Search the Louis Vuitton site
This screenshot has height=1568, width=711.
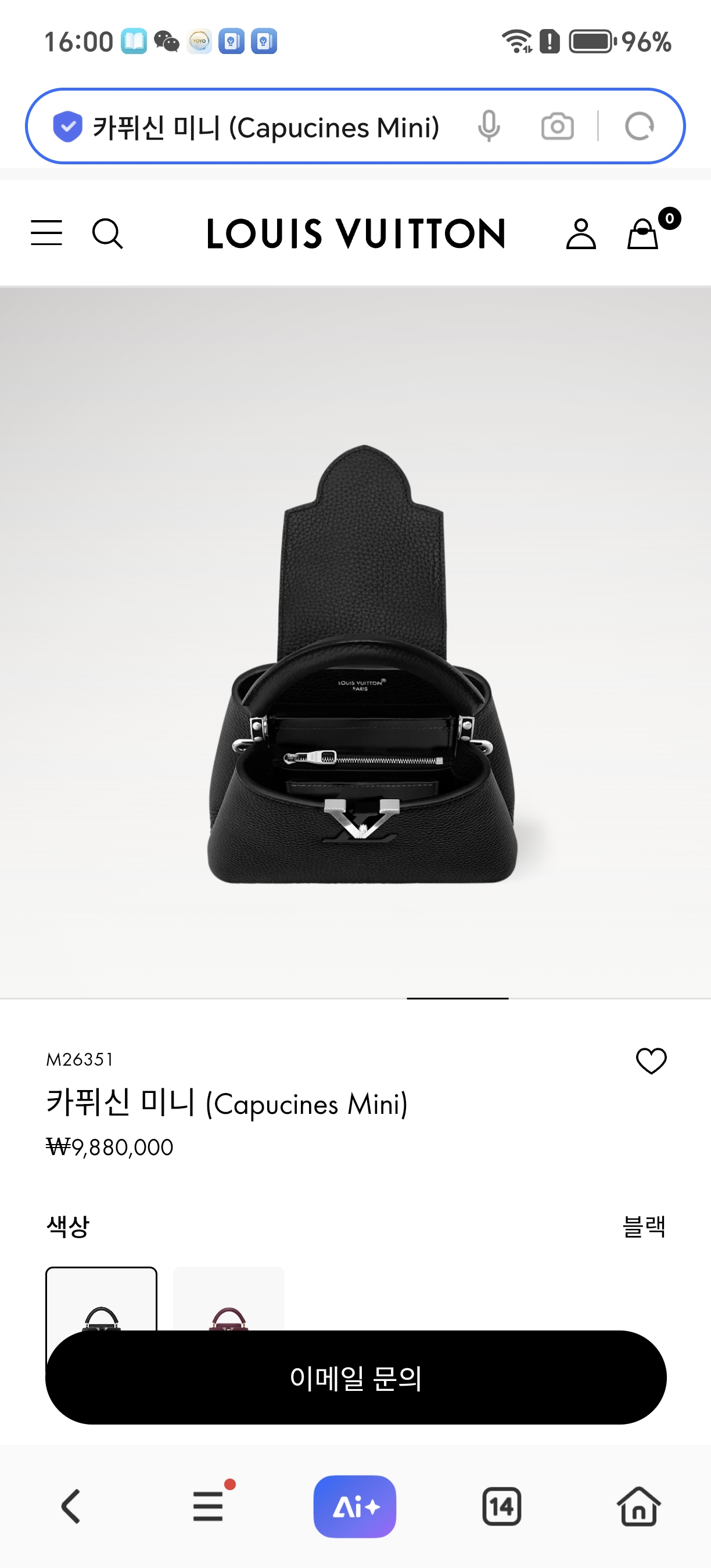(107, 233)
